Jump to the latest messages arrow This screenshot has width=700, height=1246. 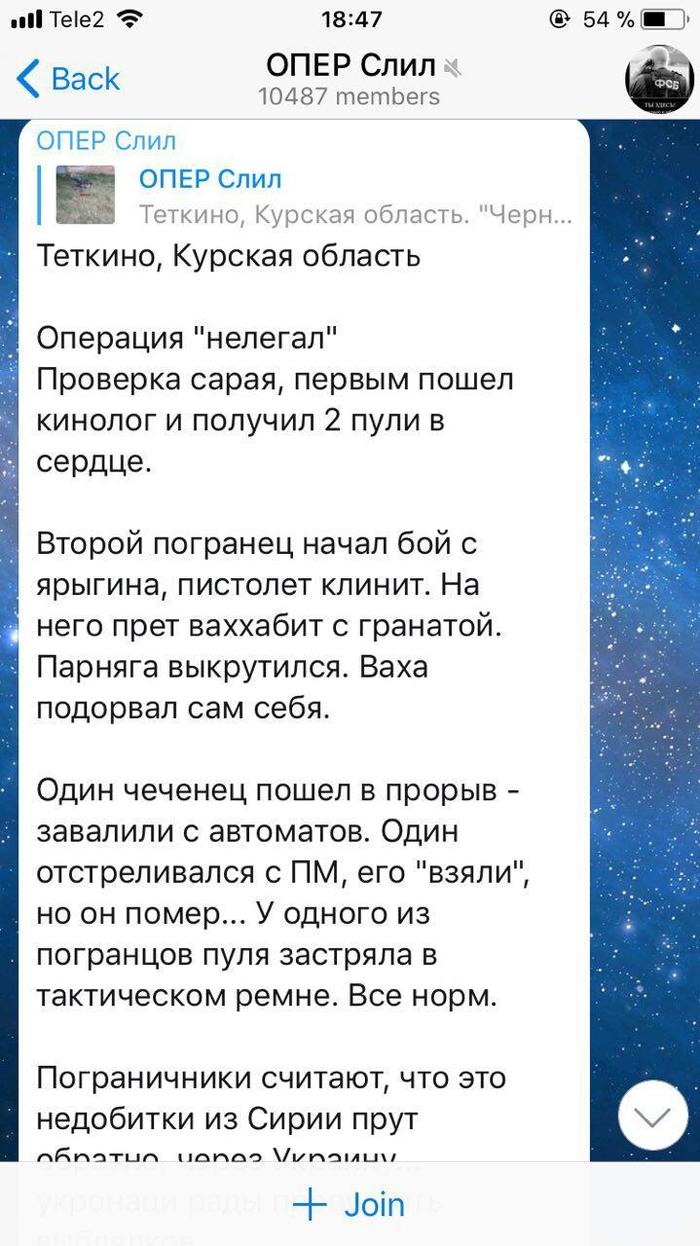pyautogui.click(x=653, y=1116)
